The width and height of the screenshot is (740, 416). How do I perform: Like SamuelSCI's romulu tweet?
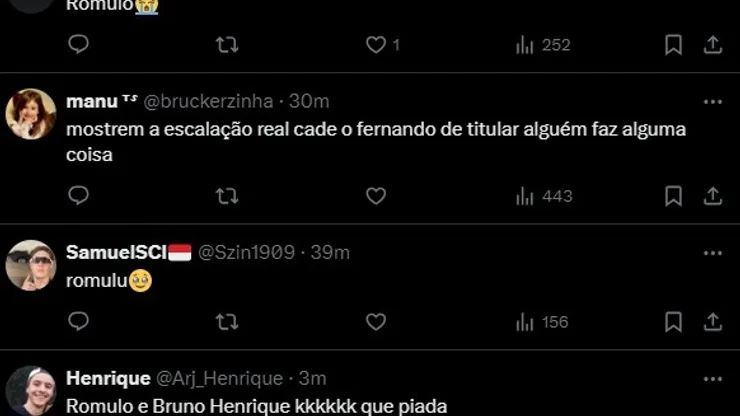tap(376, 321)
